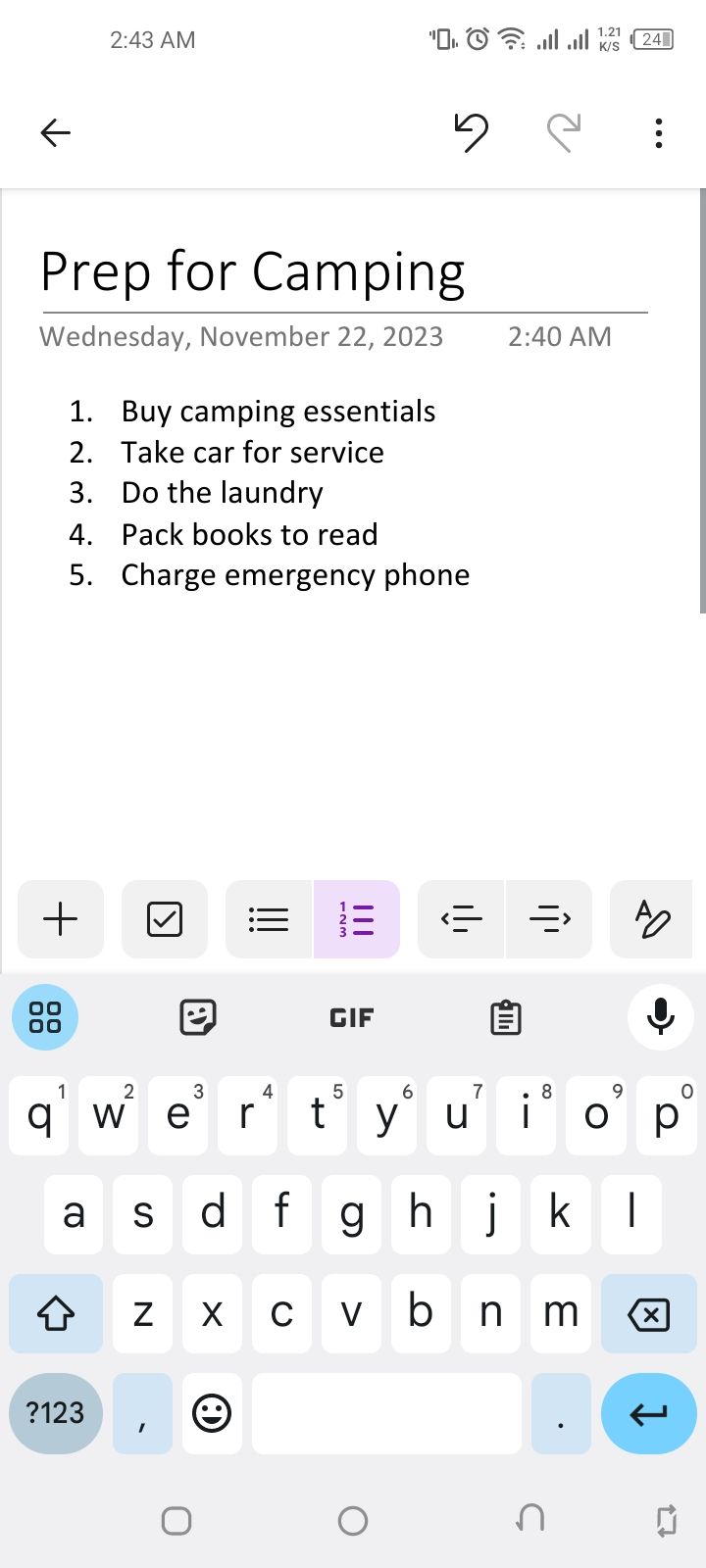Toggle Shift on the keyboard
The image size is (706, 1568).
pos(55,1313)
